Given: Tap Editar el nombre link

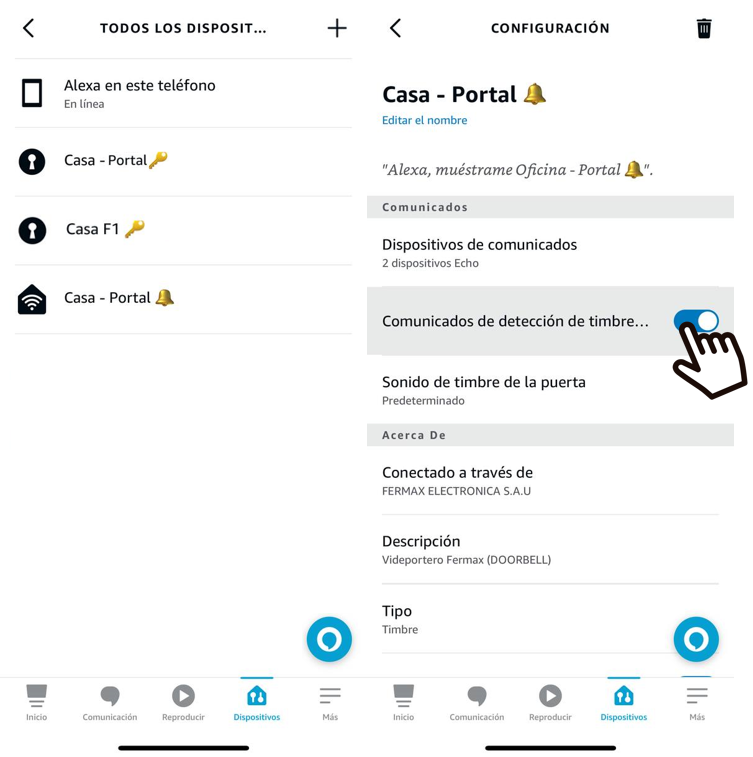Looking at the screenshot, I should (x=424, y=120).
